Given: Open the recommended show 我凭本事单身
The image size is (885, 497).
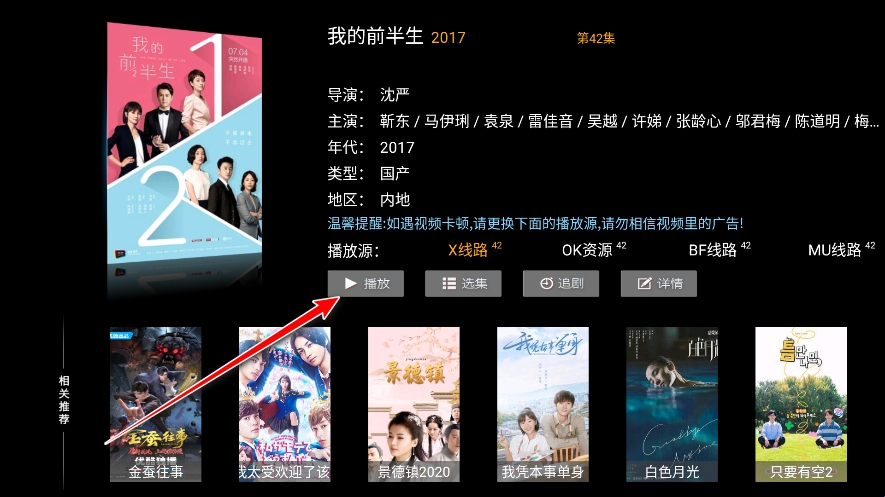Looking at the screenshot, I should (x=543, y=403).
